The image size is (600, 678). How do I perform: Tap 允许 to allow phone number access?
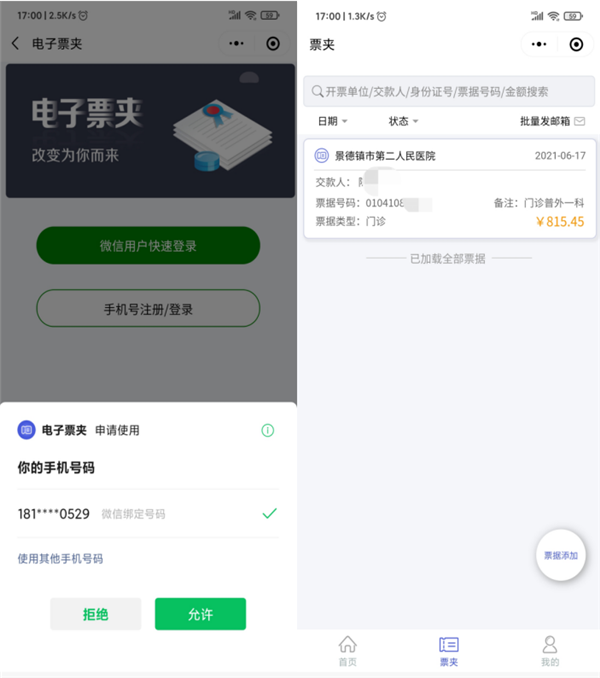pos(200,614)
